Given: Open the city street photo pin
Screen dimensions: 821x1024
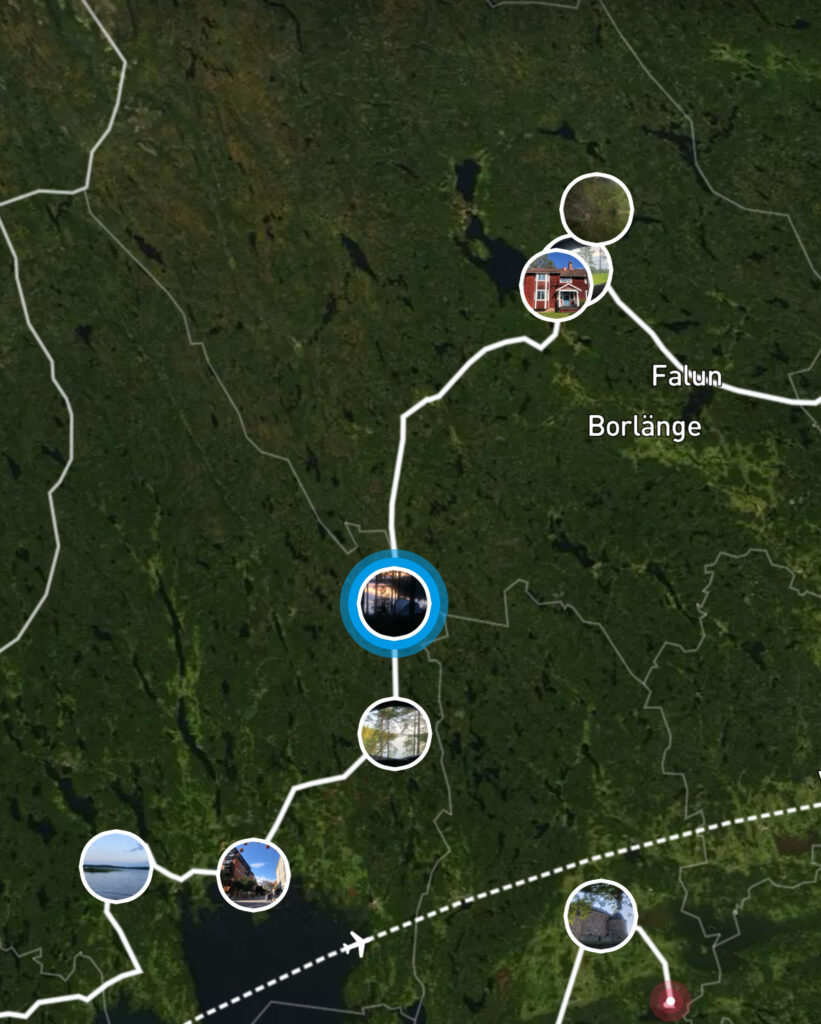Looking at the screenshot, I should 253,875.
